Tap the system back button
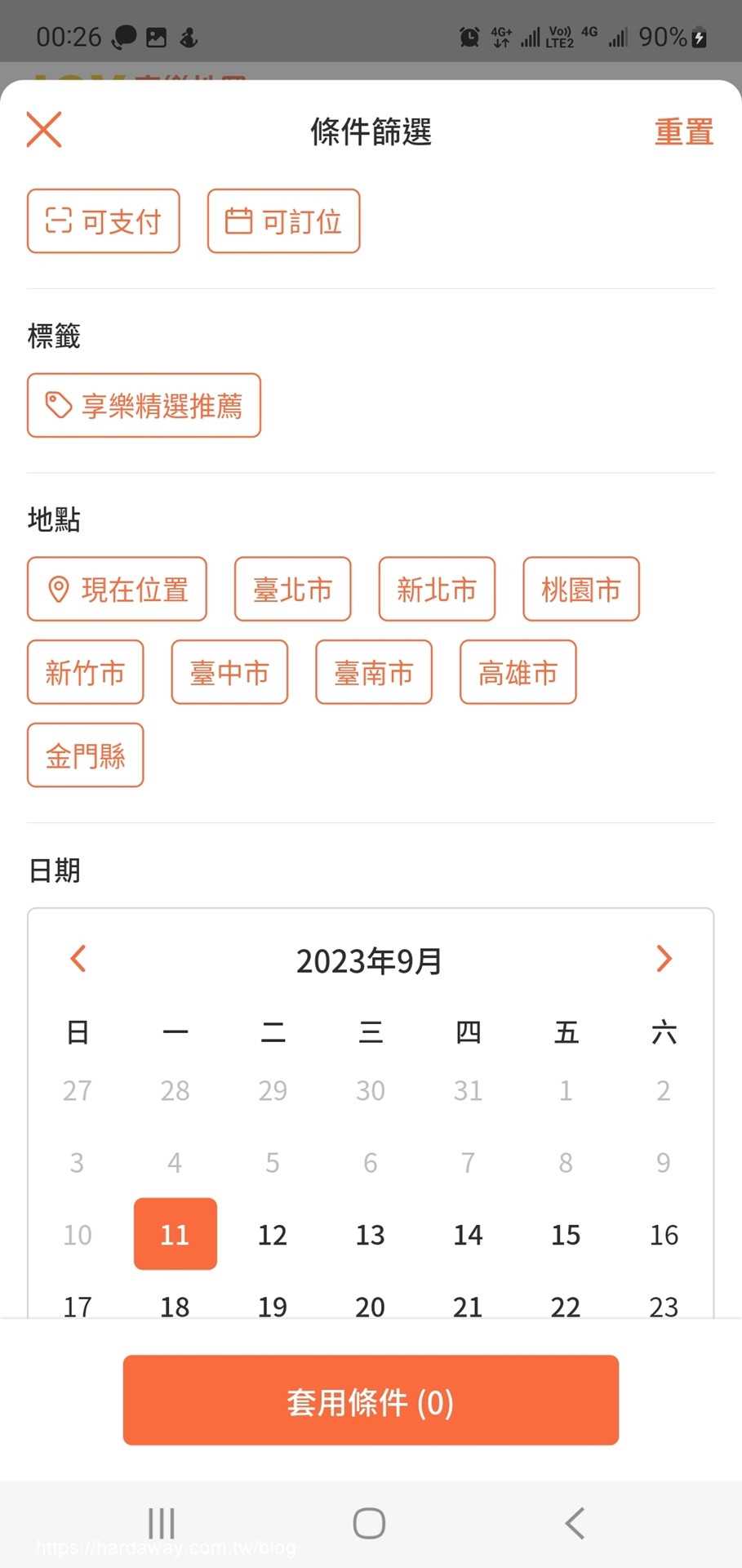 (x=575, y=1523)
